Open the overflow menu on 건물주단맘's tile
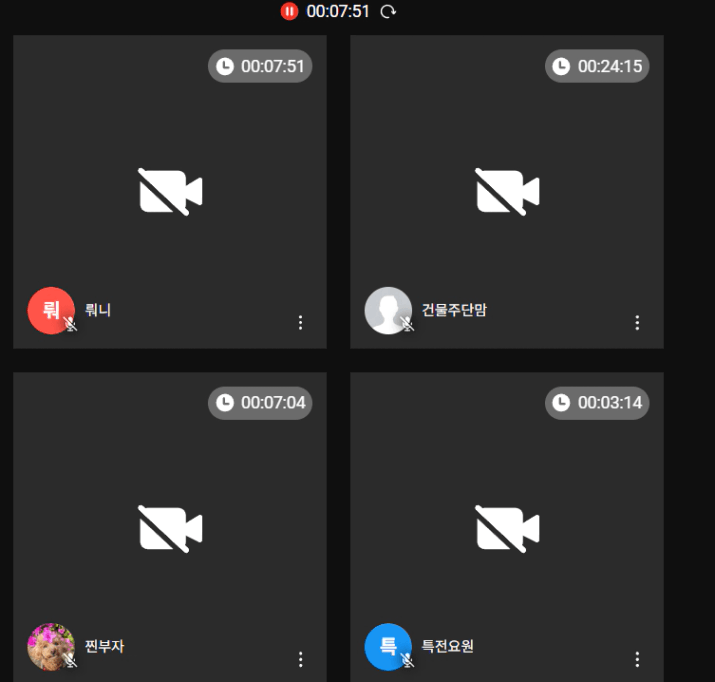The image size is (715, 682). point(637,322)
